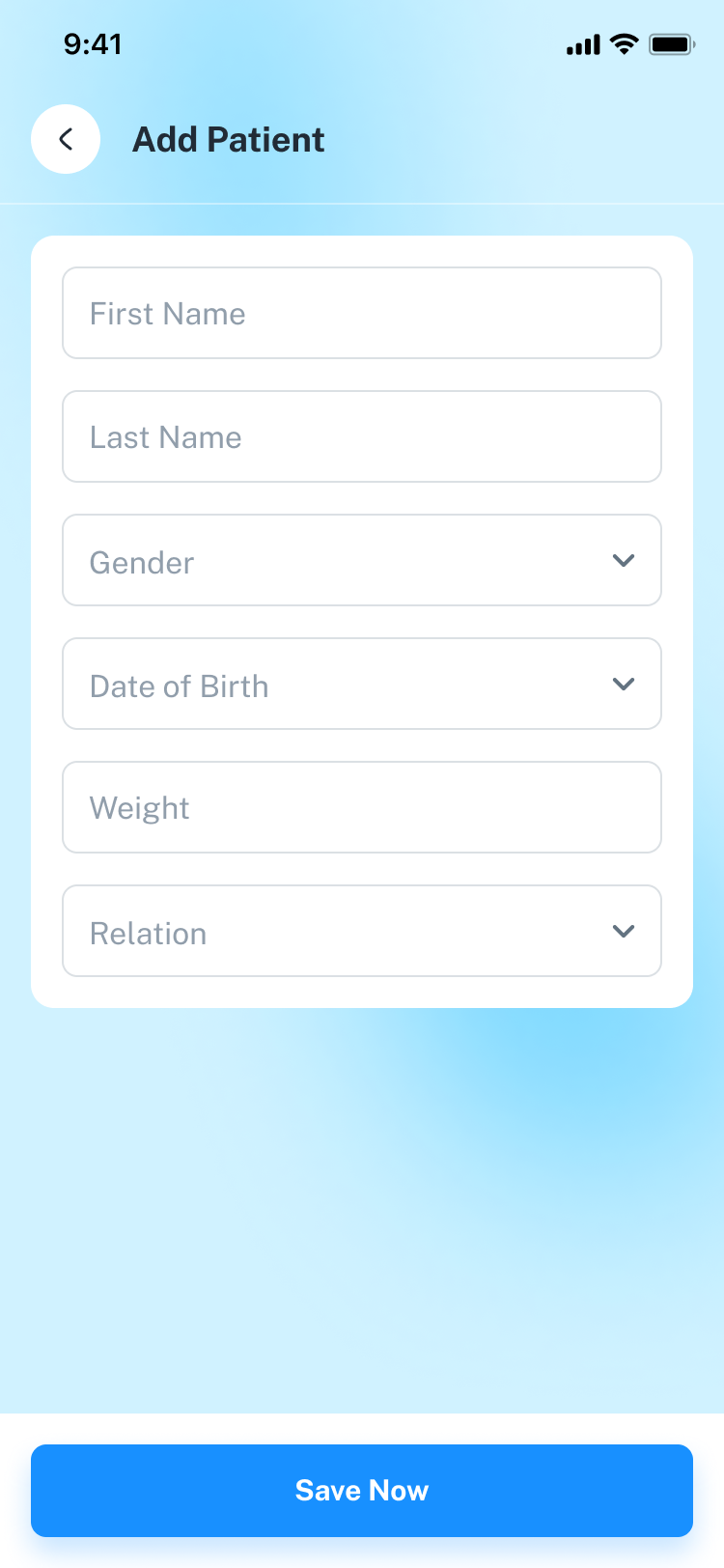Tap the Last Name field
Image resolution: width=724 pixels, height=1568 pixels.
361,436
